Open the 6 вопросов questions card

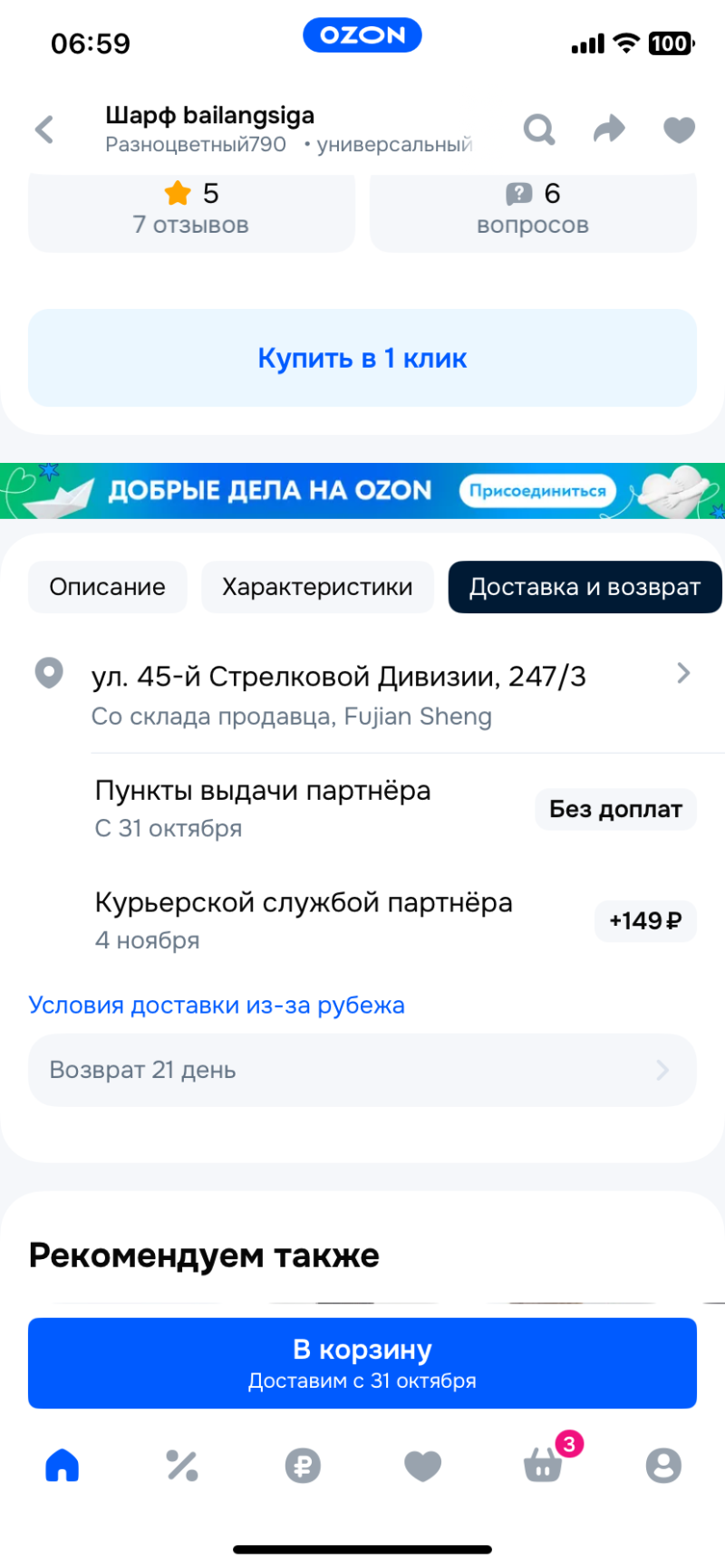pos(533,210)
